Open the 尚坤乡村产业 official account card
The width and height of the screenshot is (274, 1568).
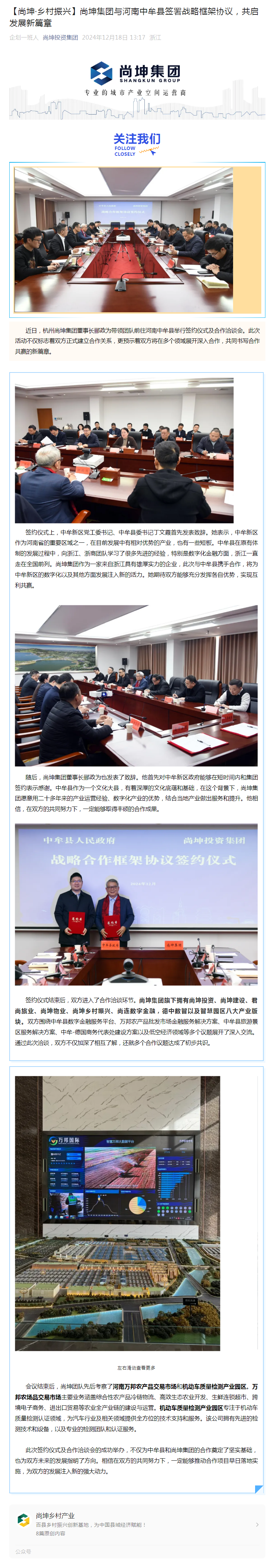(x=137, y=1524)
